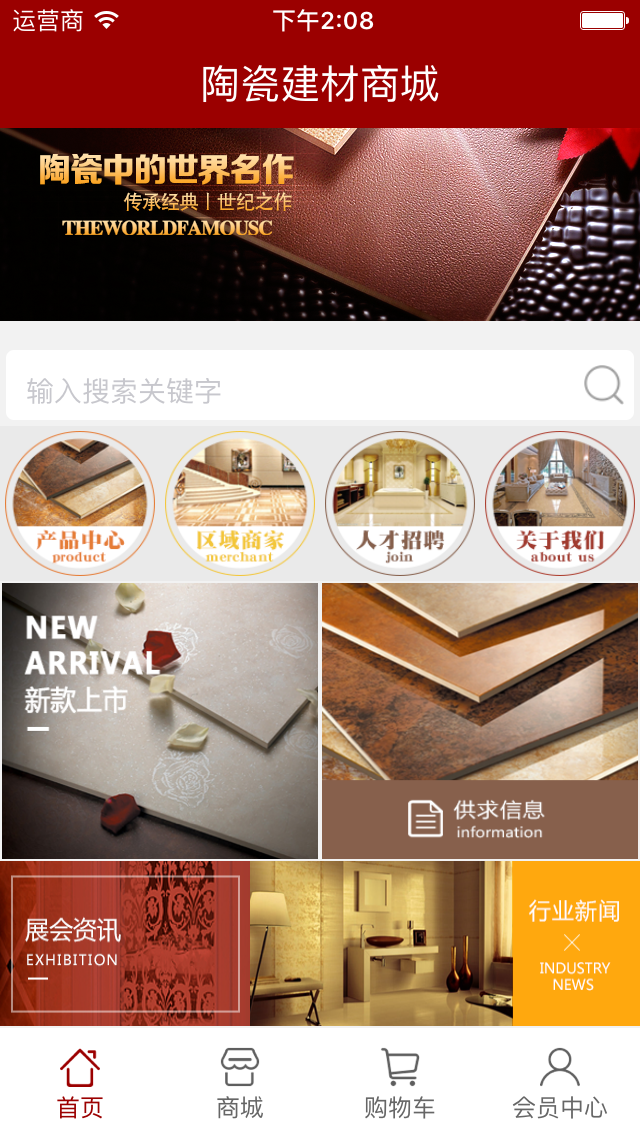Viewport: 640px width, 1136px height.
Task: Switch to the 购物车 tab
Action: click(x=400, y=1083)
